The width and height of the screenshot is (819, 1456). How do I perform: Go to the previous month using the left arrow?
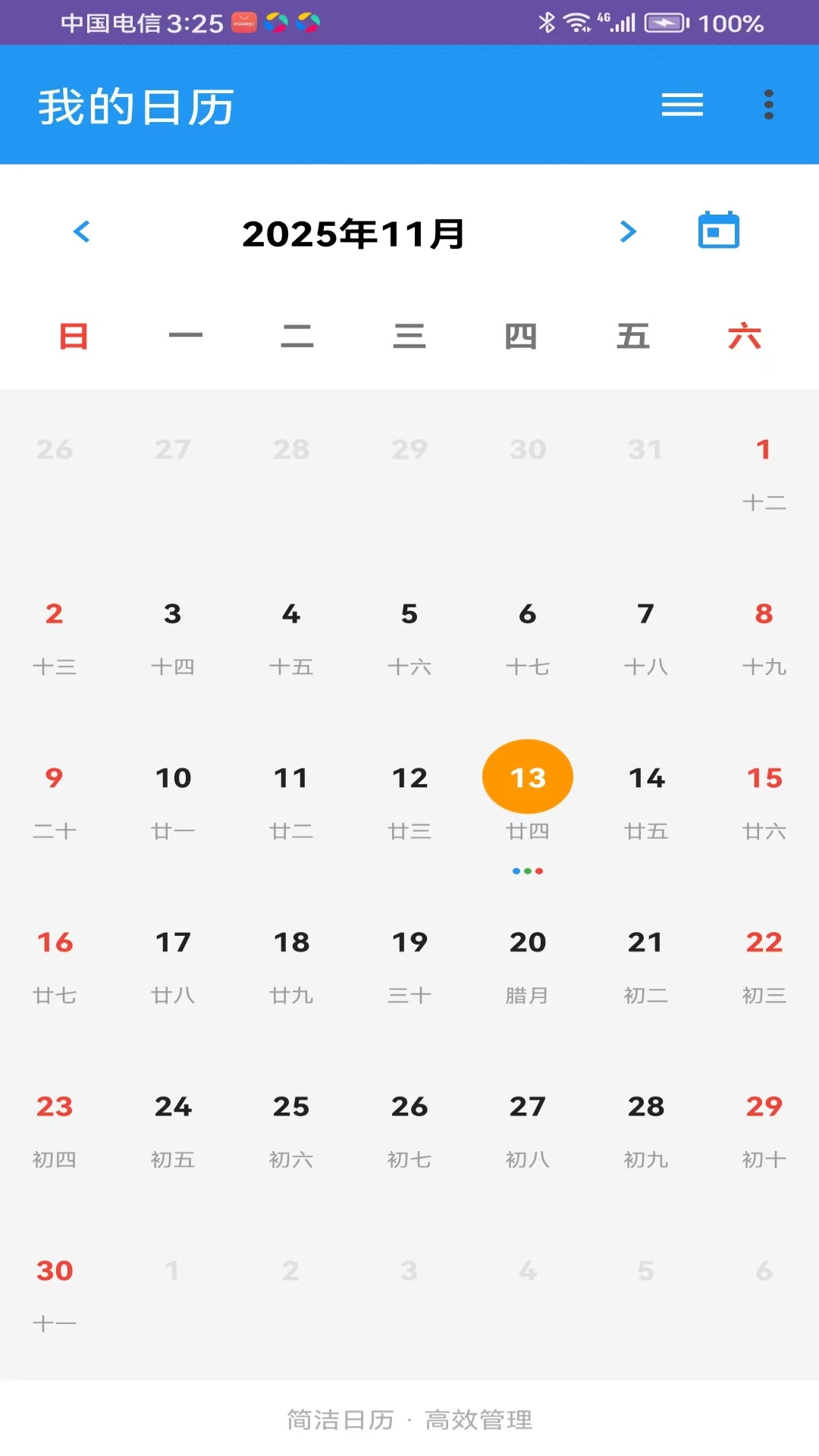(x=81, y=233)
